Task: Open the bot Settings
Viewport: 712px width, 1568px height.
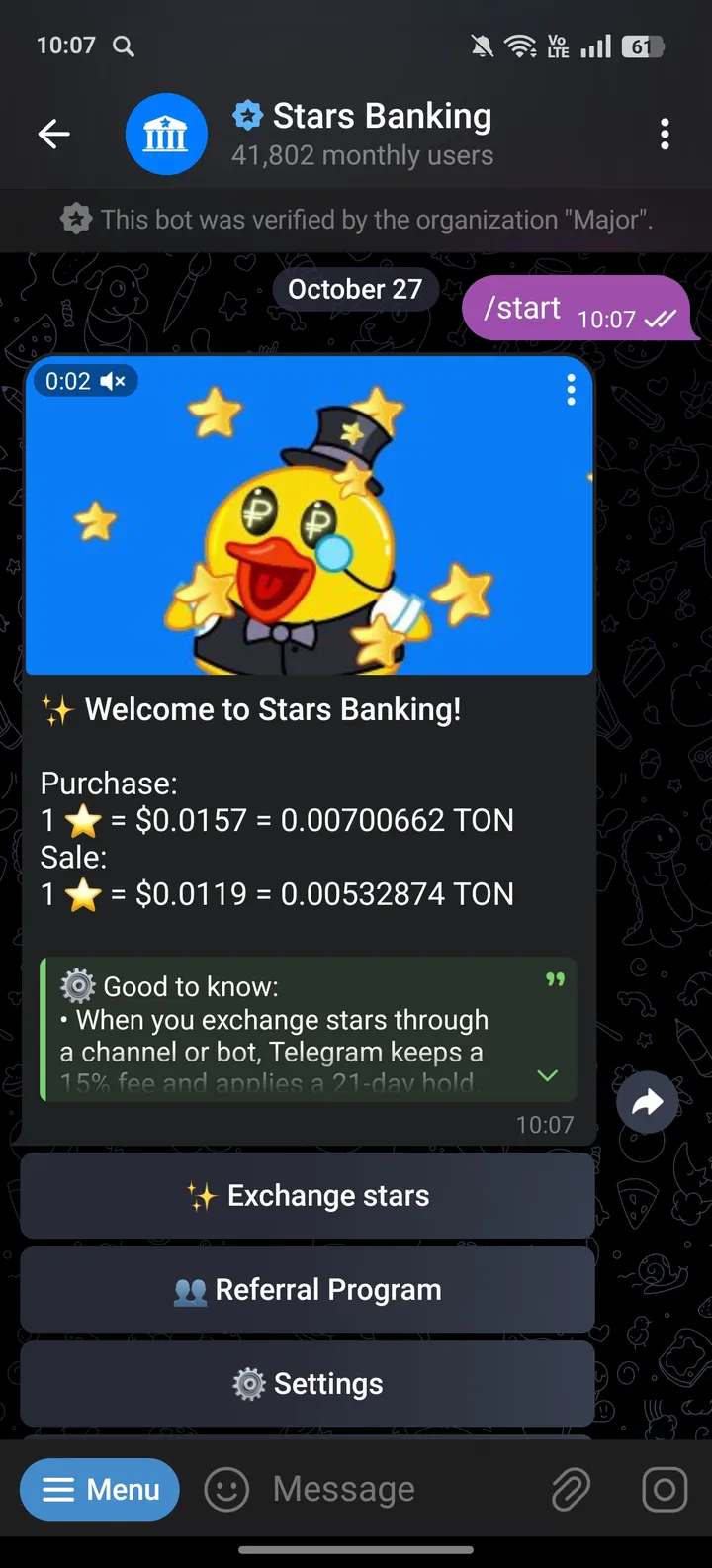Action: coord(308,1383)
